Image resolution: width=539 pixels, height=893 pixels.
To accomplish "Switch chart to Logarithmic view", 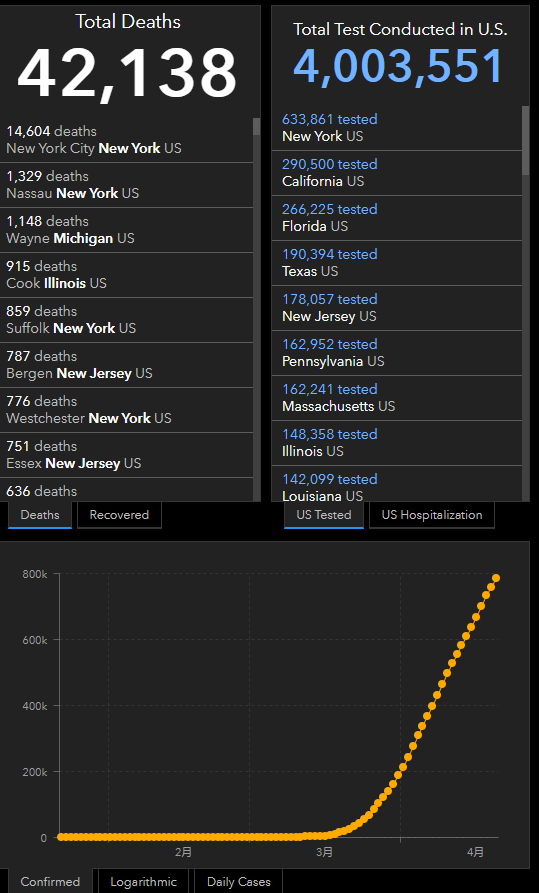I will [x=144, y=881].
